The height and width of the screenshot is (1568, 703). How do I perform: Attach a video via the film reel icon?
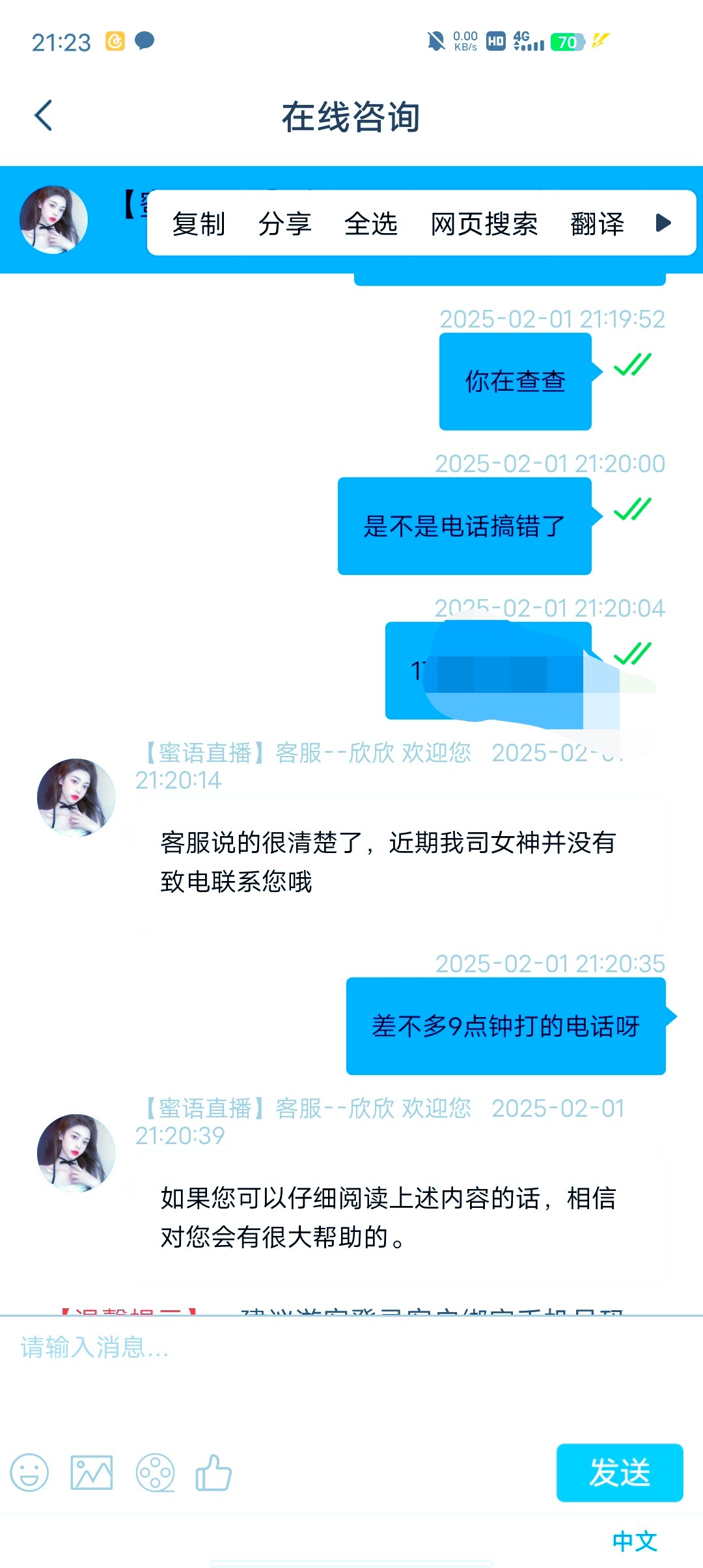155,1473
